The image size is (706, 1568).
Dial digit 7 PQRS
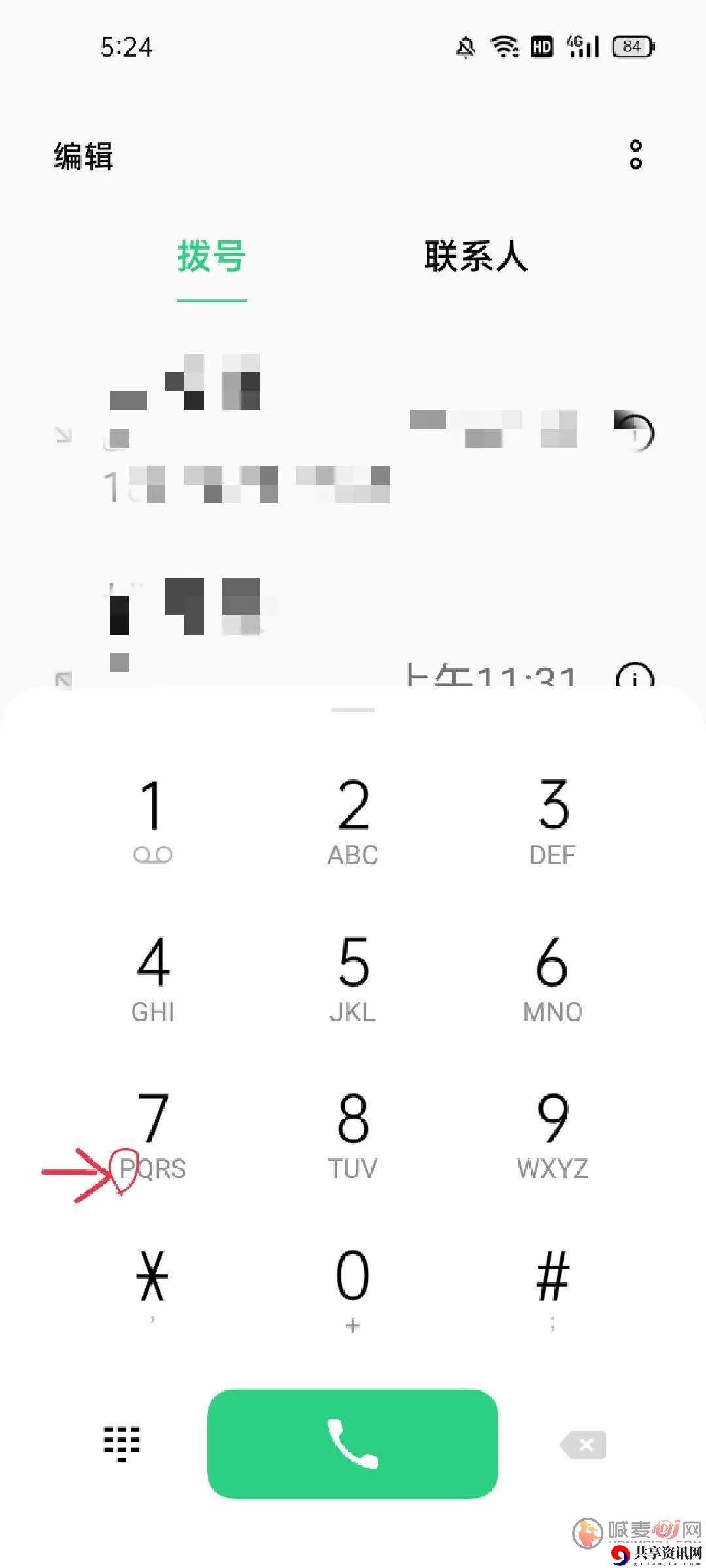pyautogui.click(x=153, y=1135)
